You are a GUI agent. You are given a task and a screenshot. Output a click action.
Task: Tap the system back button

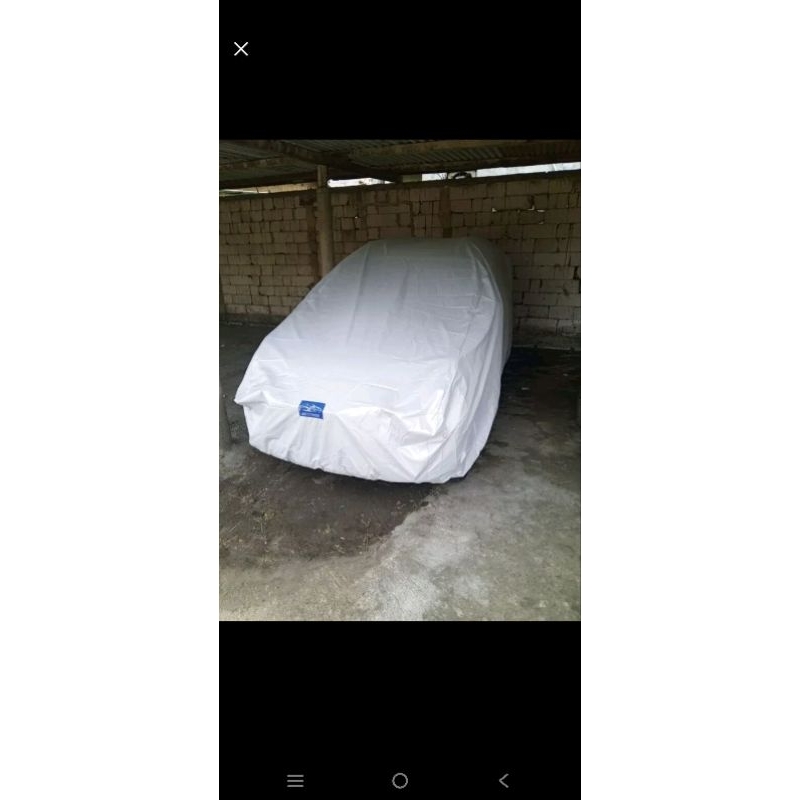(504, 781)
